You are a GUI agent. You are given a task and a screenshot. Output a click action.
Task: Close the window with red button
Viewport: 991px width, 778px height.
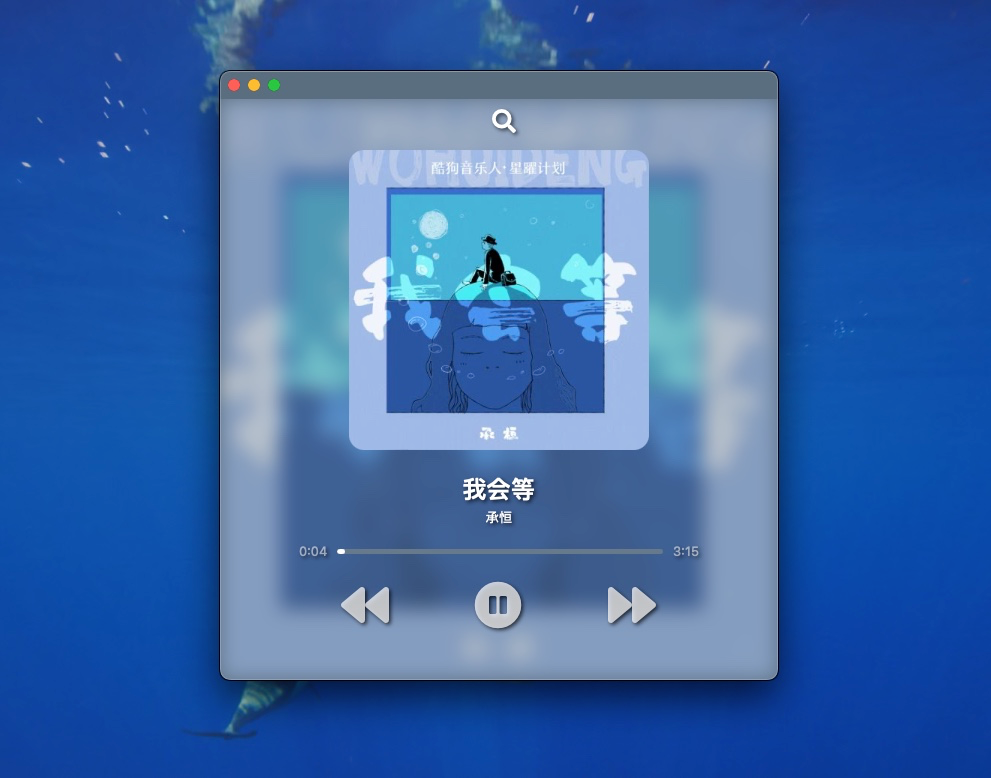pos(234,85)
